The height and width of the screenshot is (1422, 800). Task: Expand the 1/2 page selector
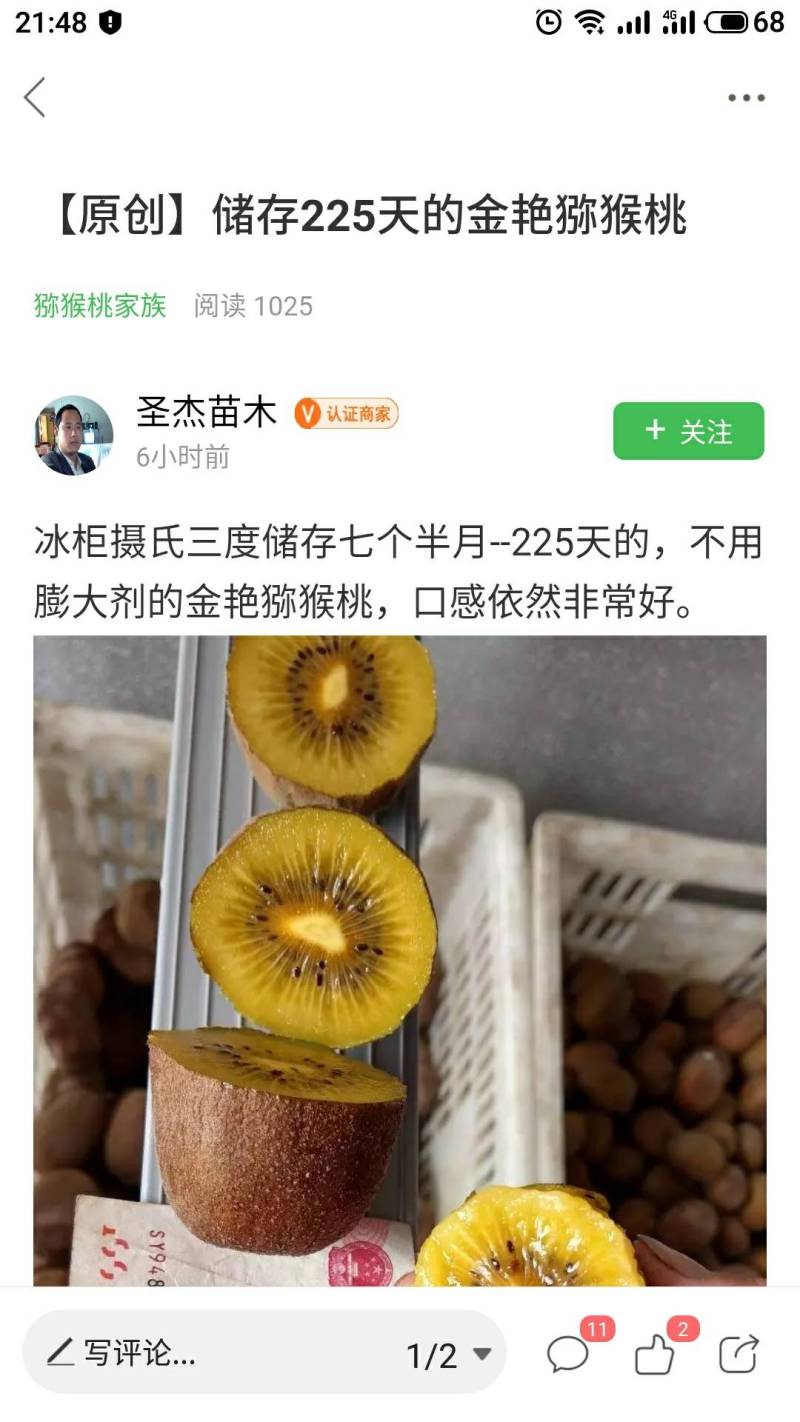click(x=449, y=1355)
